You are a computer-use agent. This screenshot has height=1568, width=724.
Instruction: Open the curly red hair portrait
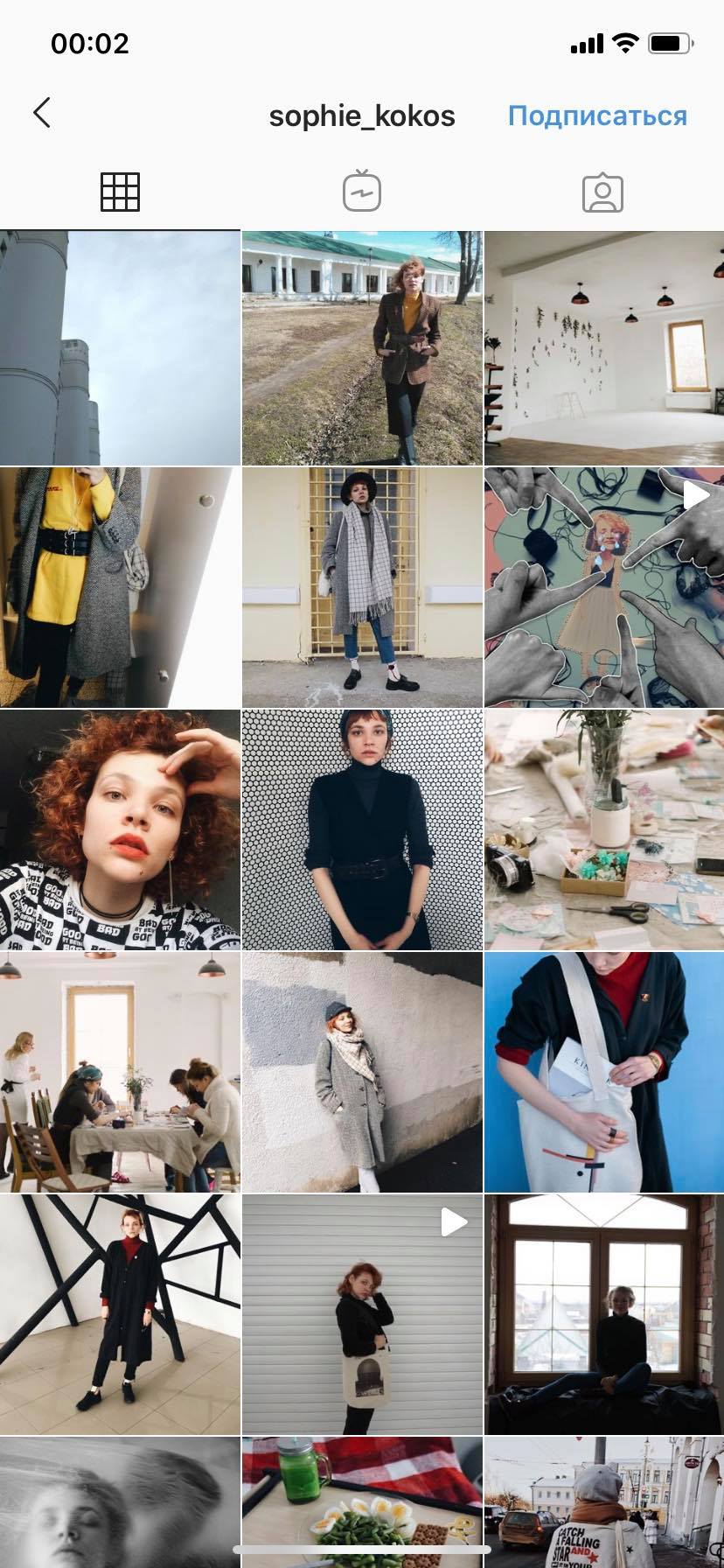[120, 829]
